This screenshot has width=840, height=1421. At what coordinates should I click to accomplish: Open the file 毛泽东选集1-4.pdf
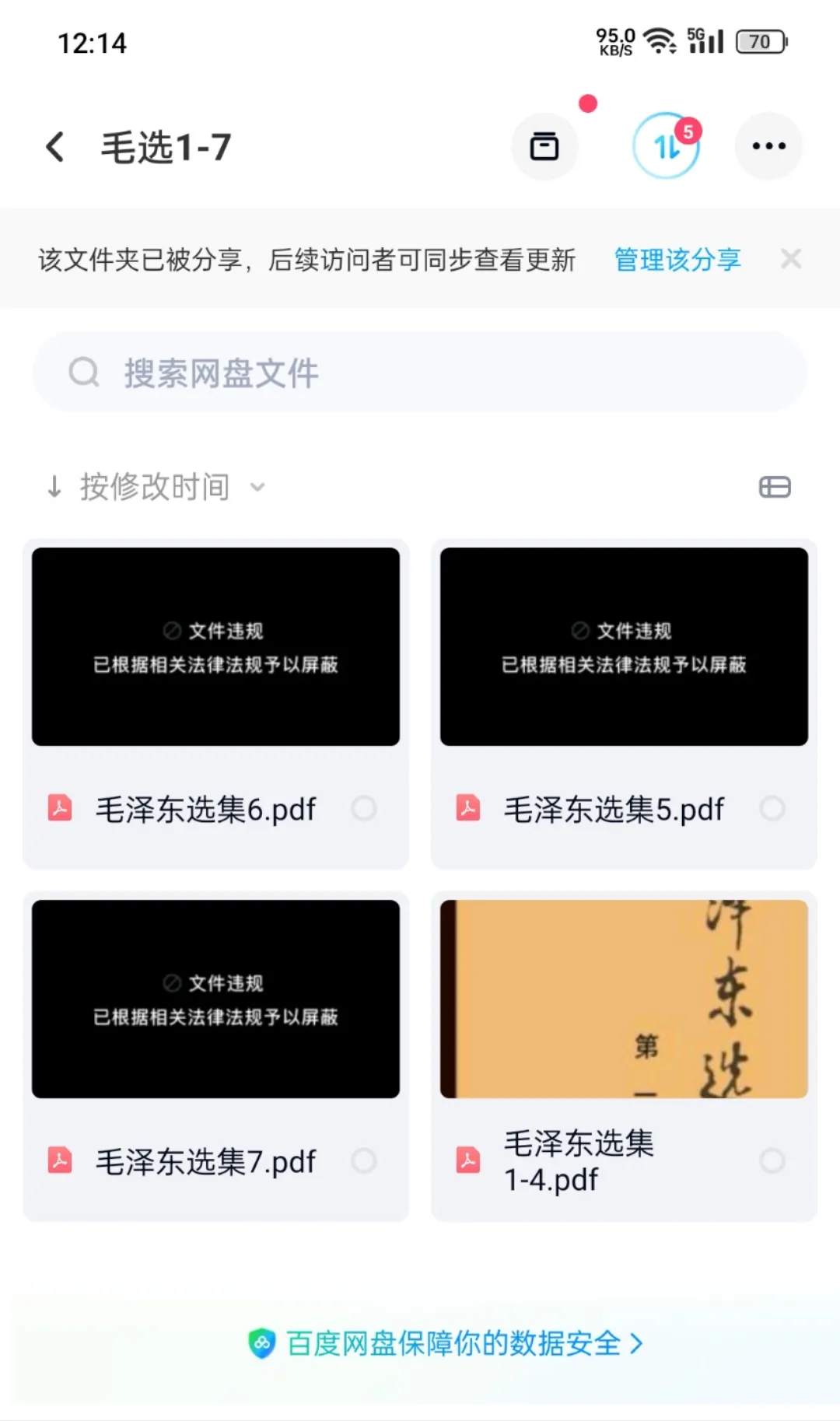[x=624, y=999]
